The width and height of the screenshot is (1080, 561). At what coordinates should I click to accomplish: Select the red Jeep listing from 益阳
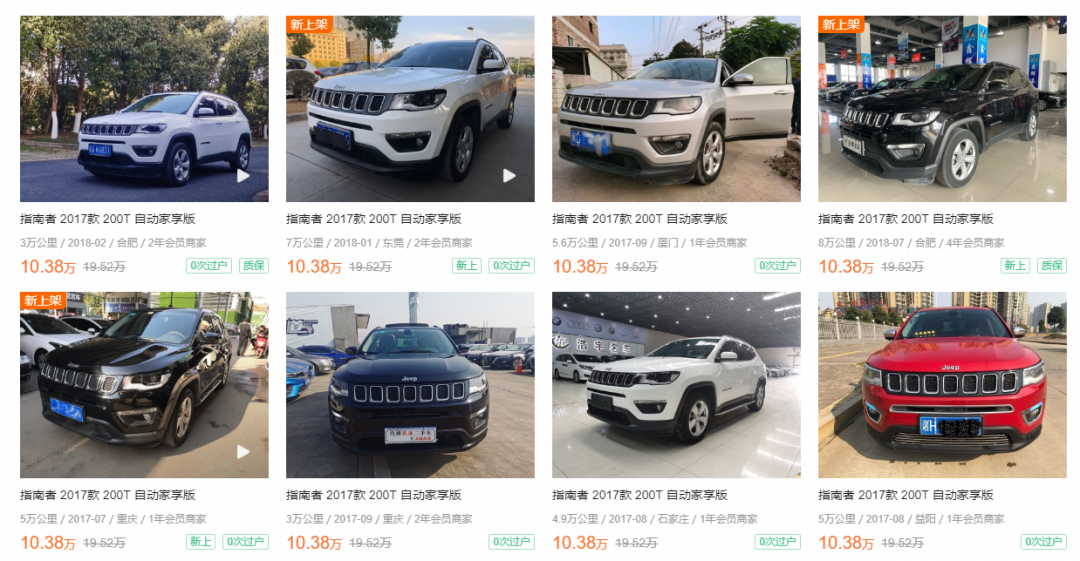point(942,386)
